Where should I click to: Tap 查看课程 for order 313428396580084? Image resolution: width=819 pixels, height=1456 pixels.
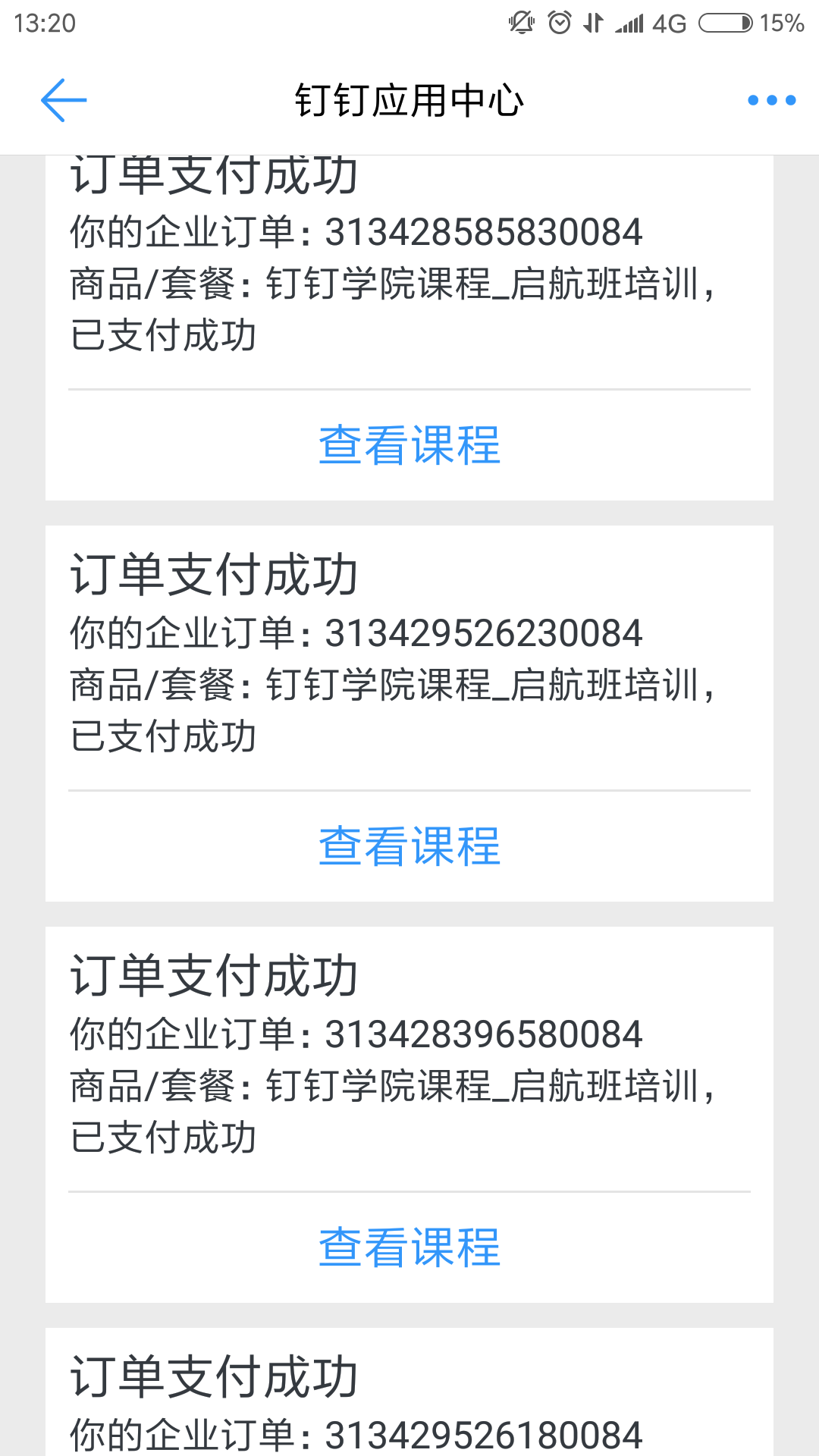tap(409, 1247)
